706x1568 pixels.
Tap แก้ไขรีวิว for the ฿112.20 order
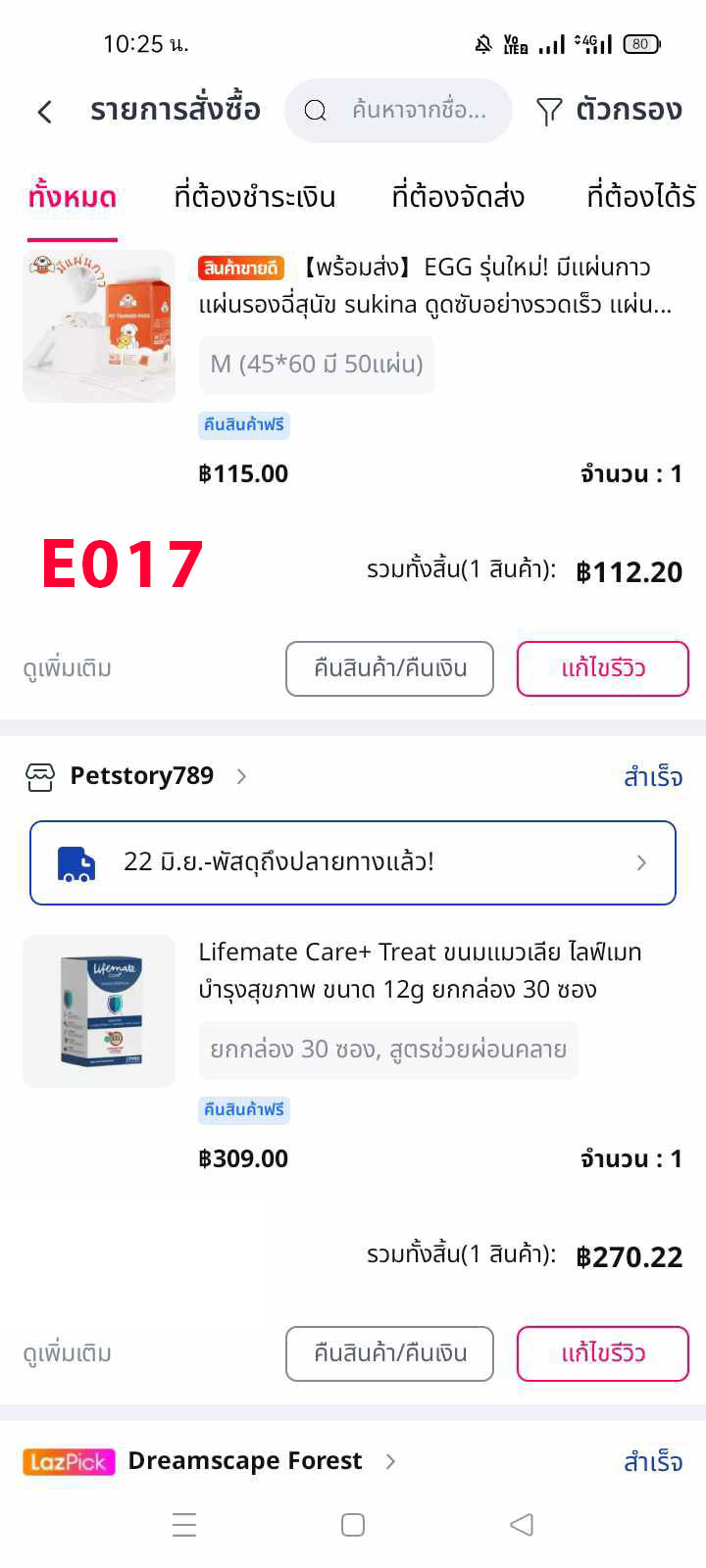click(603, 668)
